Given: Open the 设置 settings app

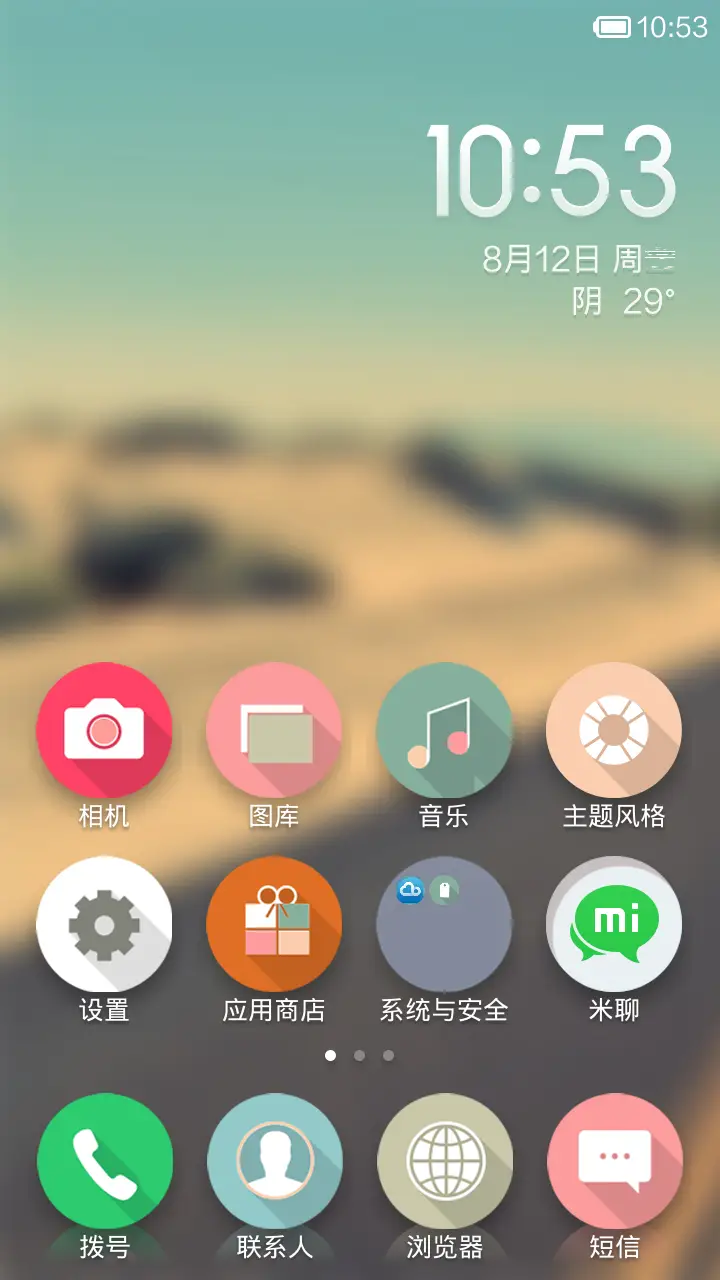Looking at the screenshot, I should (105, 925).
